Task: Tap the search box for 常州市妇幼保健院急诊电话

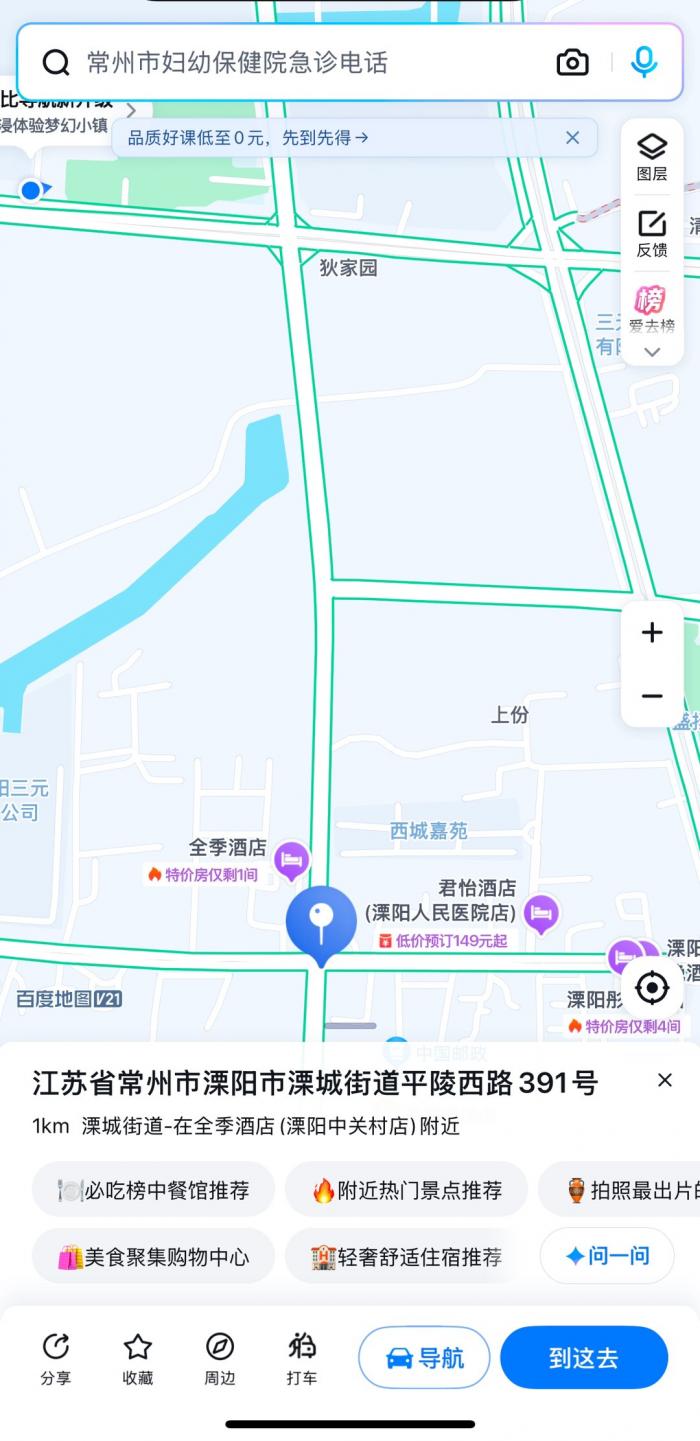Action: 300,63
